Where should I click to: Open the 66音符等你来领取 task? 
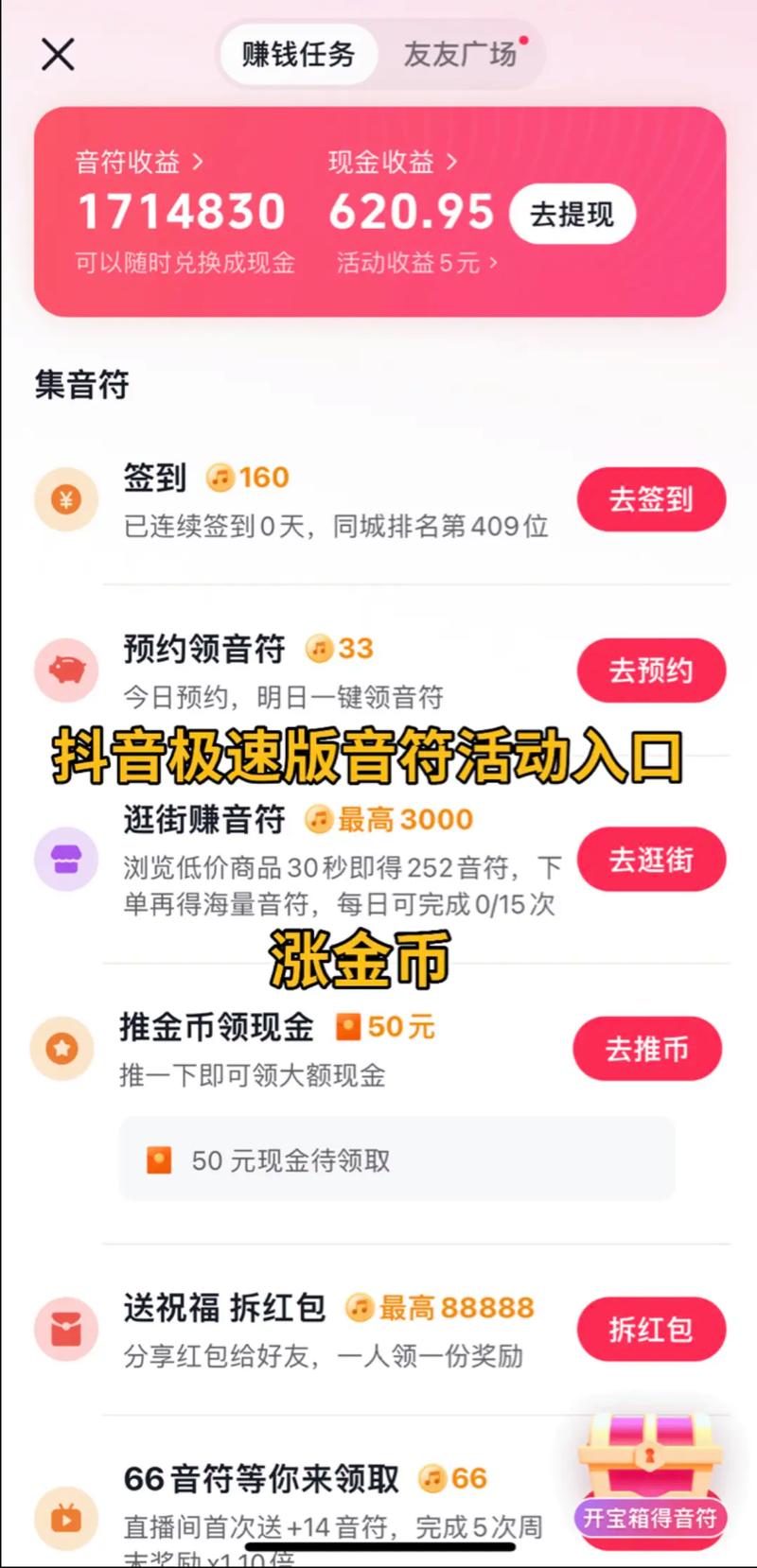261,1479
